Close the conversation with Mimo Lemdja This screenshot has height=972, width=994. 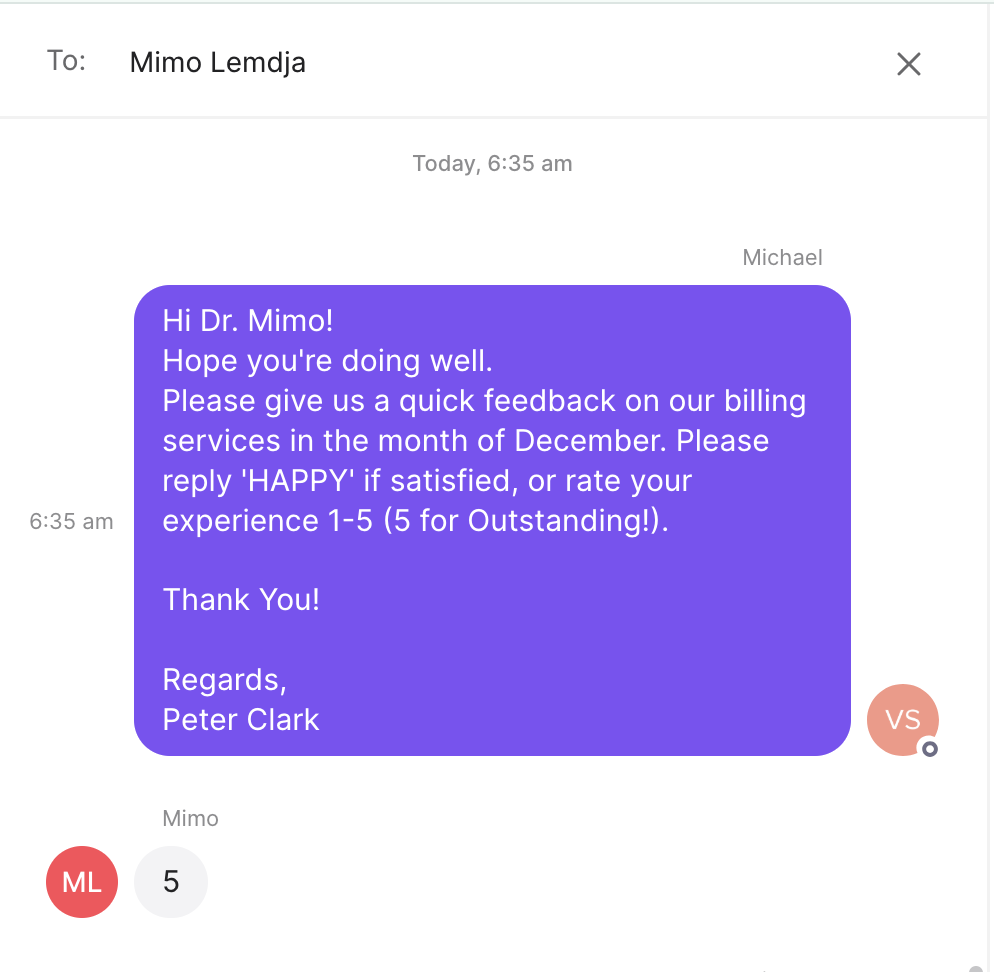908,64
